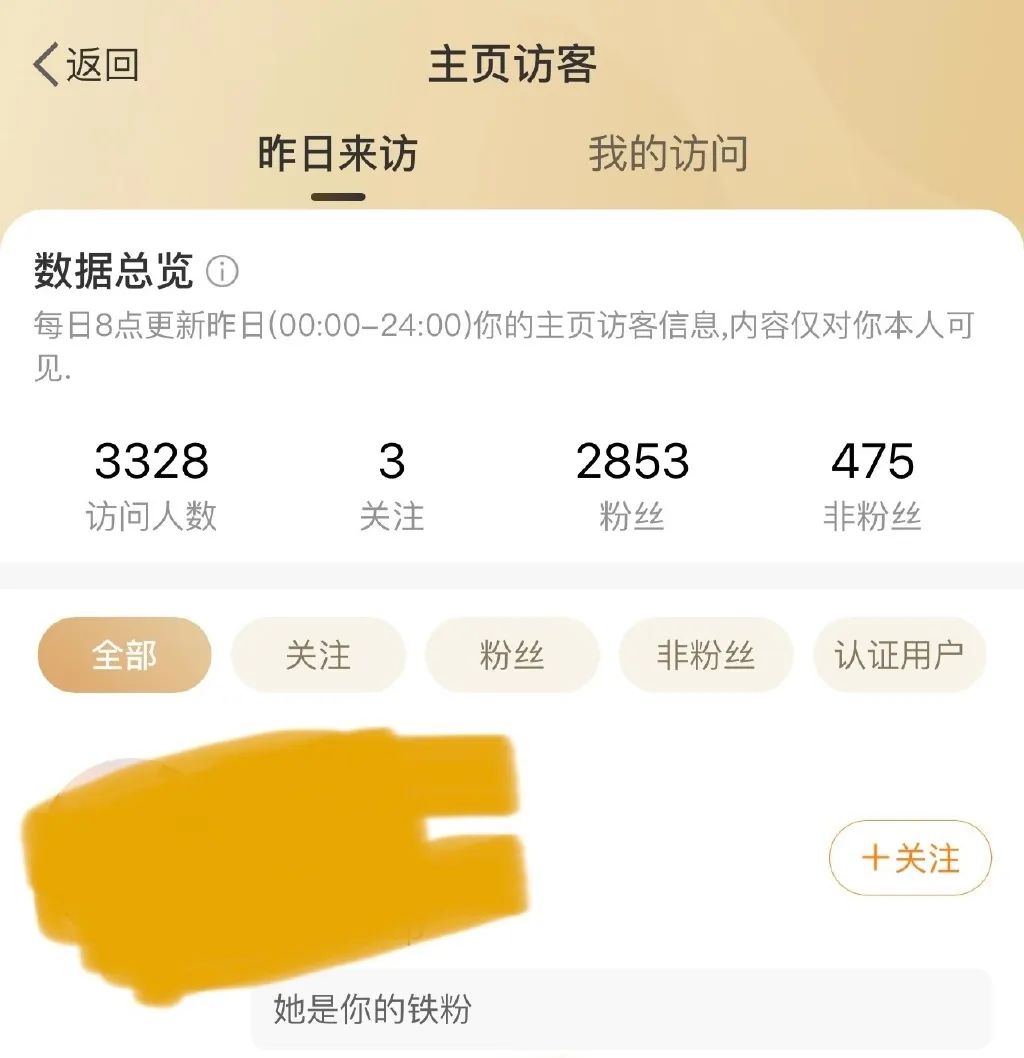Image resolution: width=1024 pixels, height=1058 pixels.
Task: Enable the 粉丝 visitor filter
Action: pos(511,655)
